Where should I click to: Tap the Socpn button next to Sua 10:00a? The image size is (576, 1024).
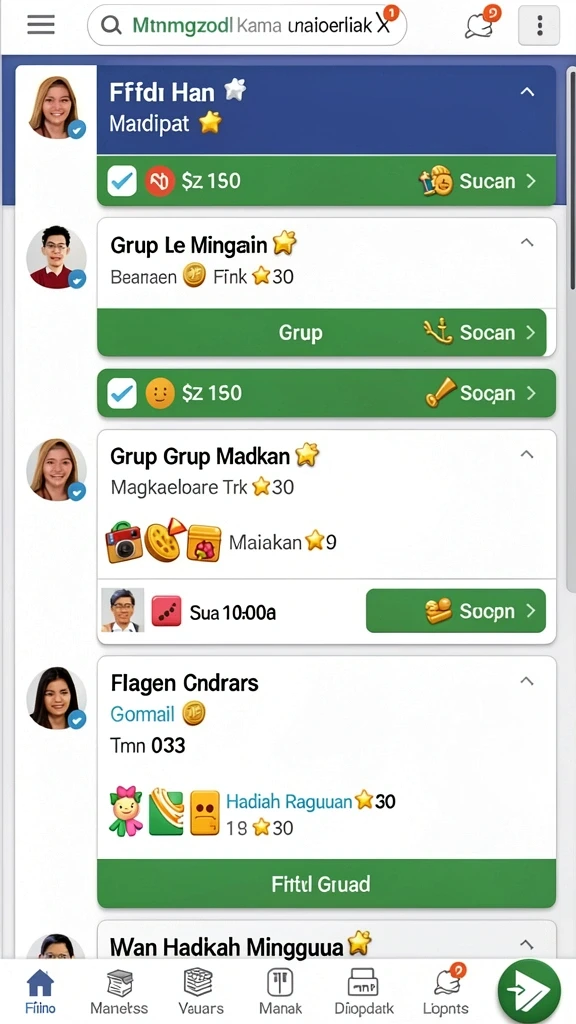(x=456, y=611)
